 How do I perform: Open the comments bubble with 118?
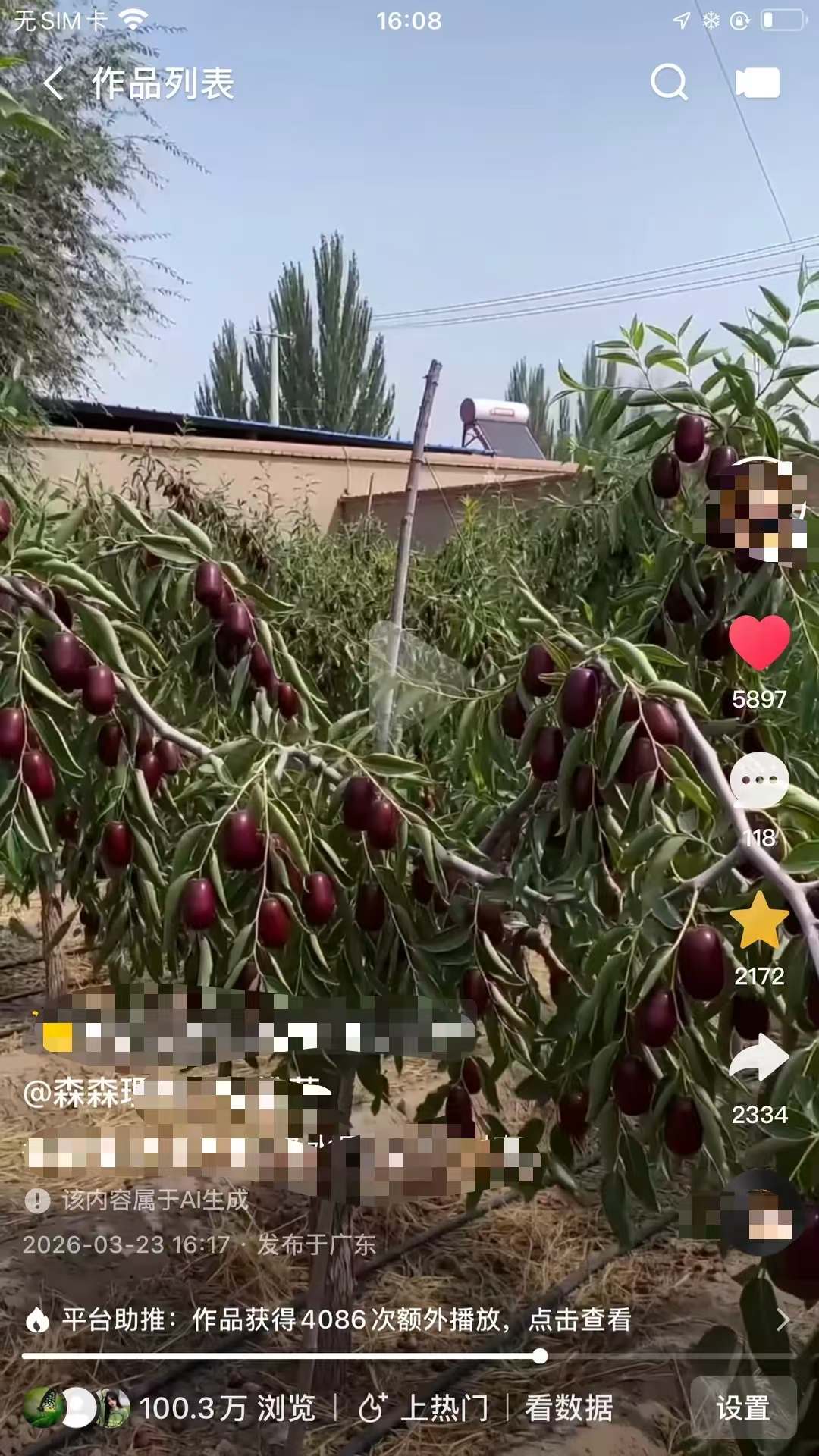tap(759, 782)
